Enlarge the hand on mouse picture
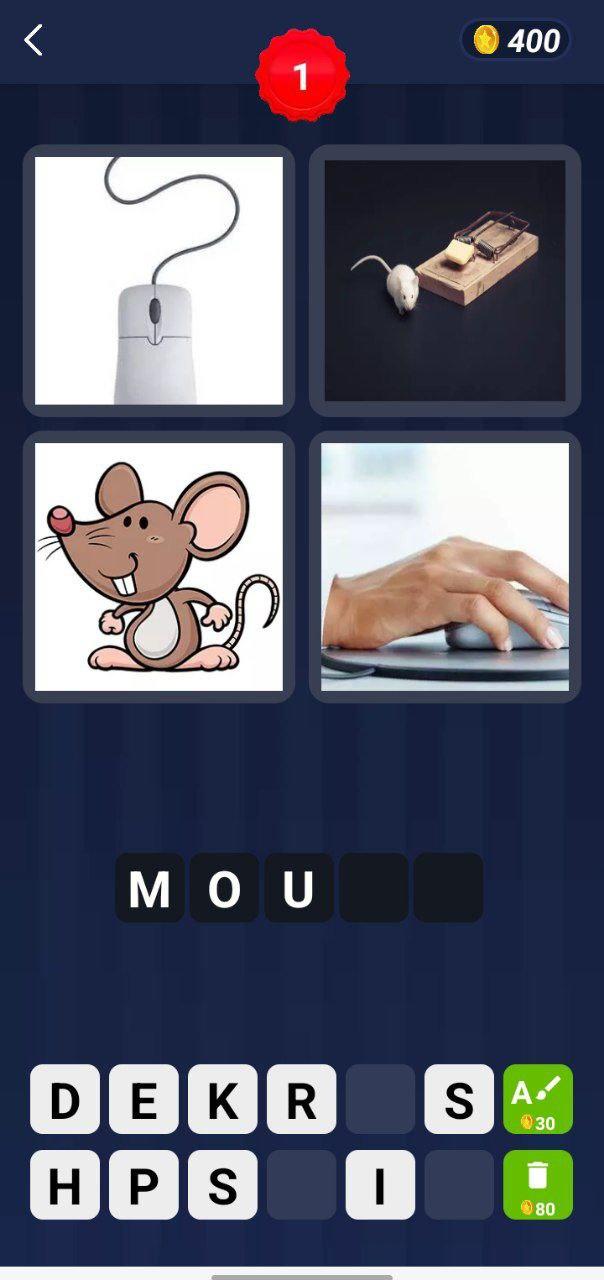The width and height of the screenshot is (604, 1280). click(445, 567)
